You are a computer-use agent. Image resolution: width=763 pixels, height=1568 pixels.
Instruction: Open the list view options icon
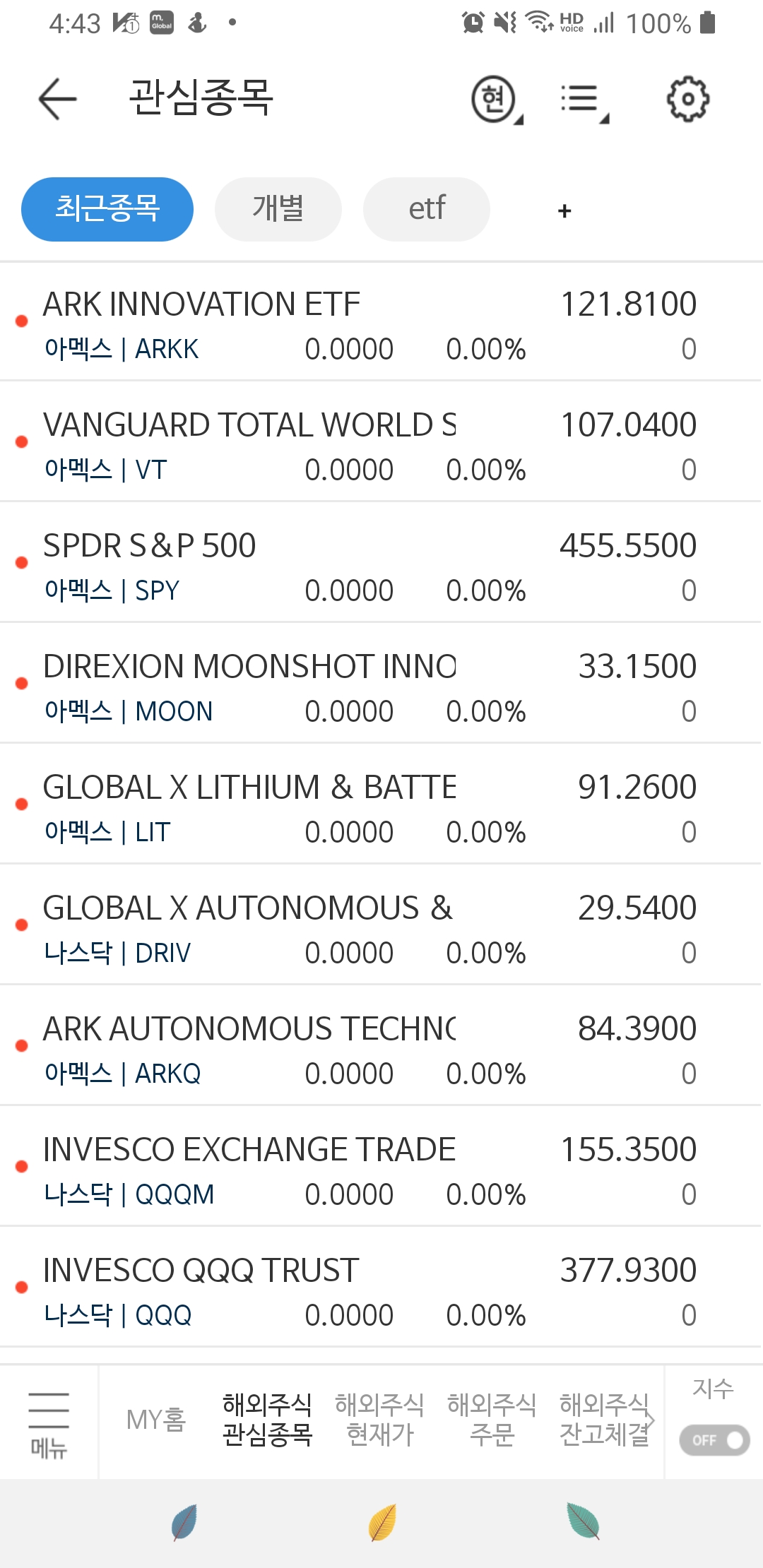click(582, 100)
